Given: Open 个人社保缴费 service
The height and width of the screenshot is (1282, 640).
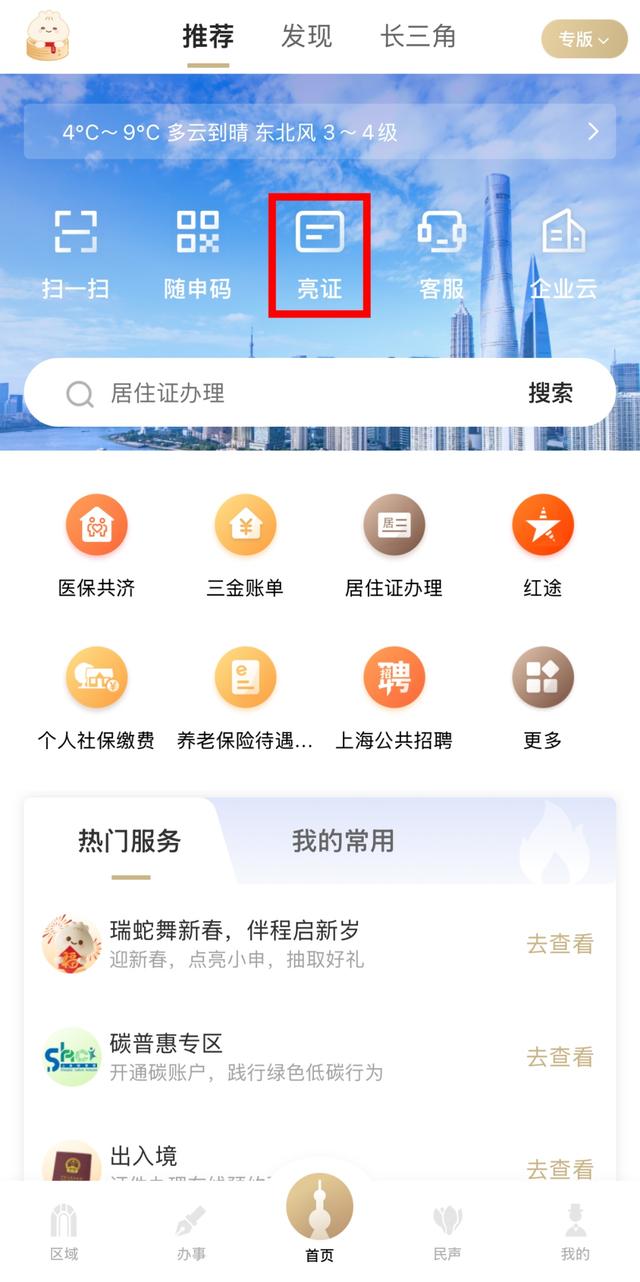Looking at the screenshot, I should [x=96, y=698].
